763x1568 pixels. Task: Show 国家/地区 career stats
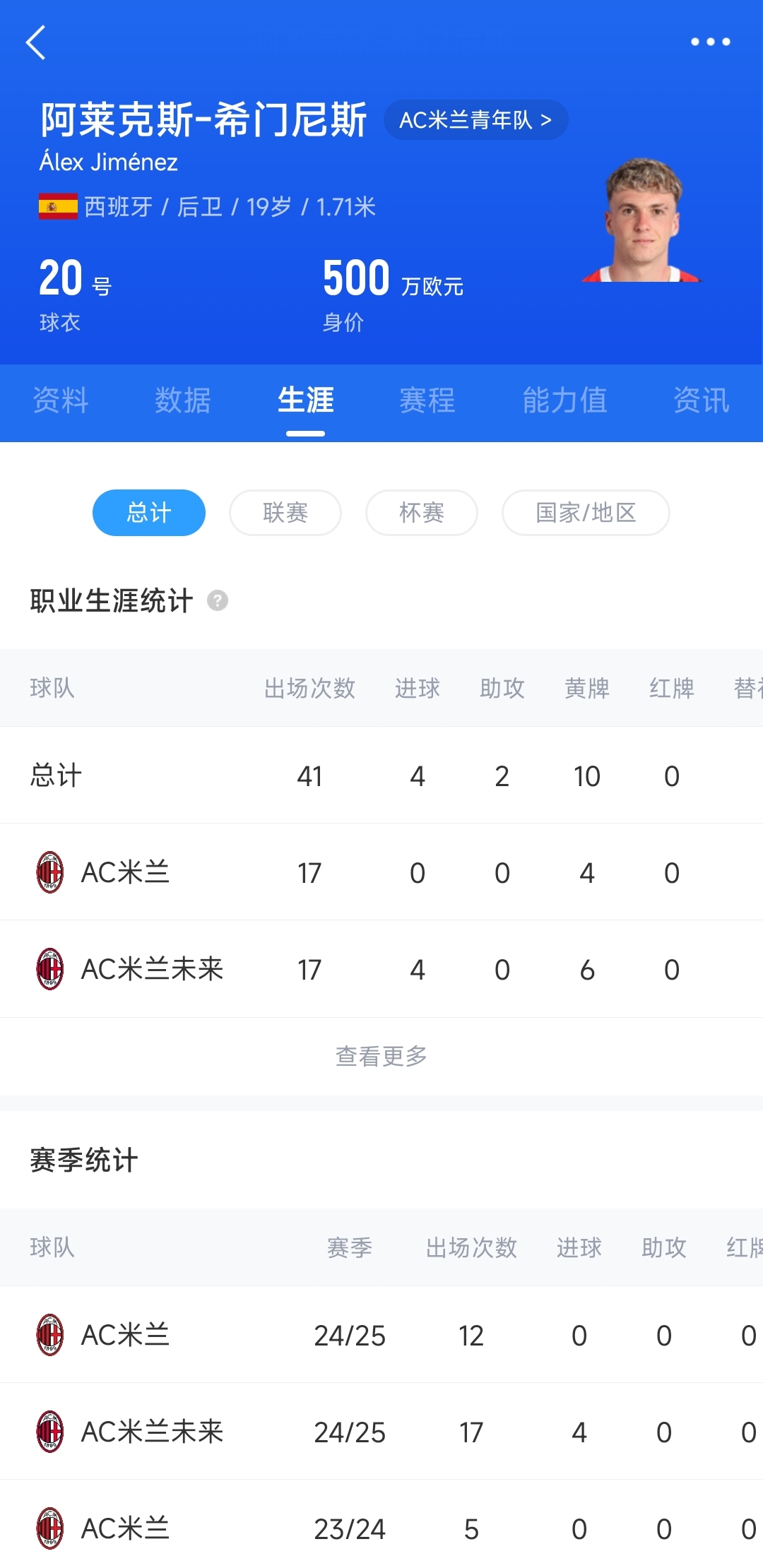click(586, 513)
